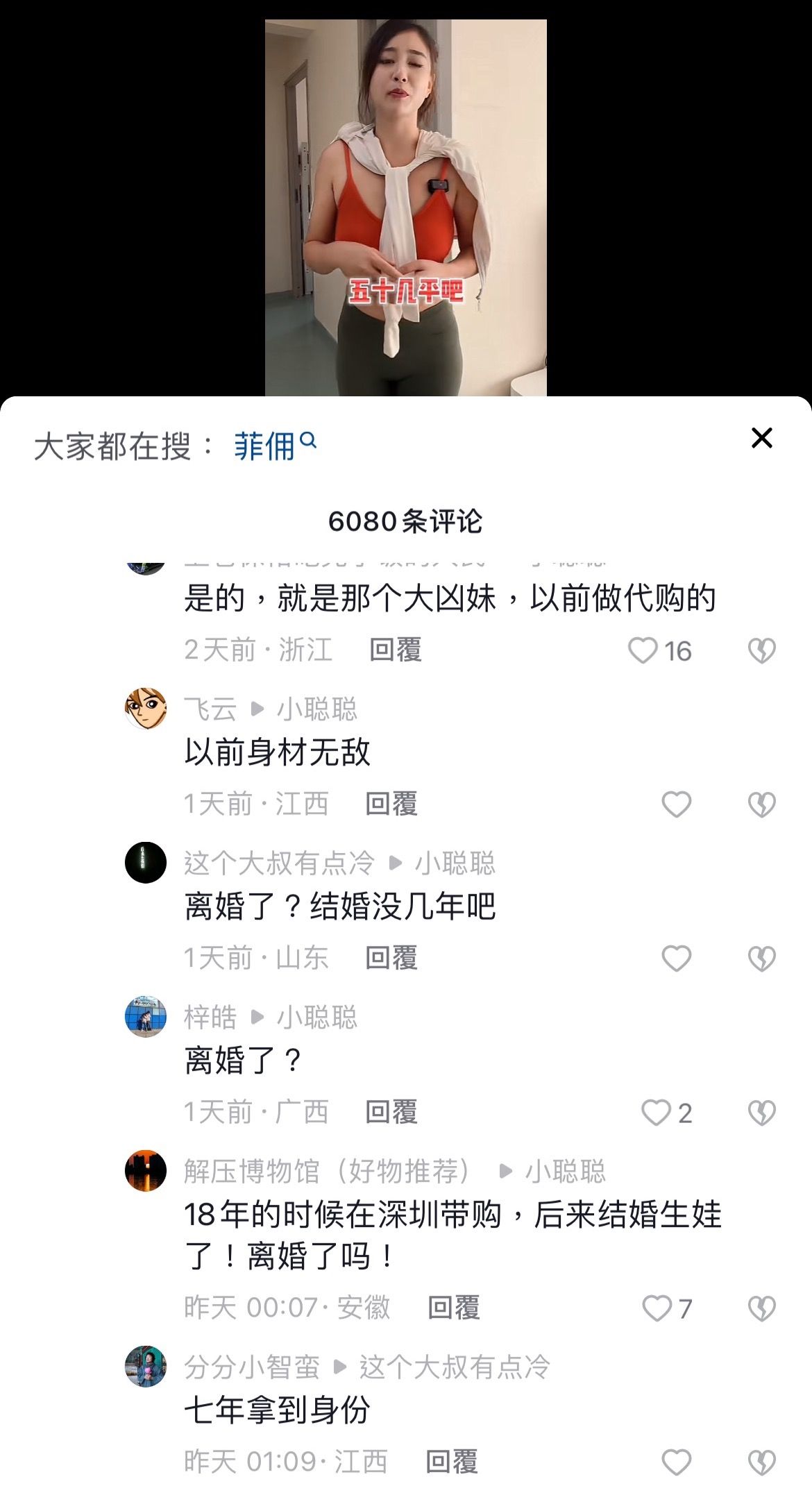Open 梓皓's profile avatar

146,1017
